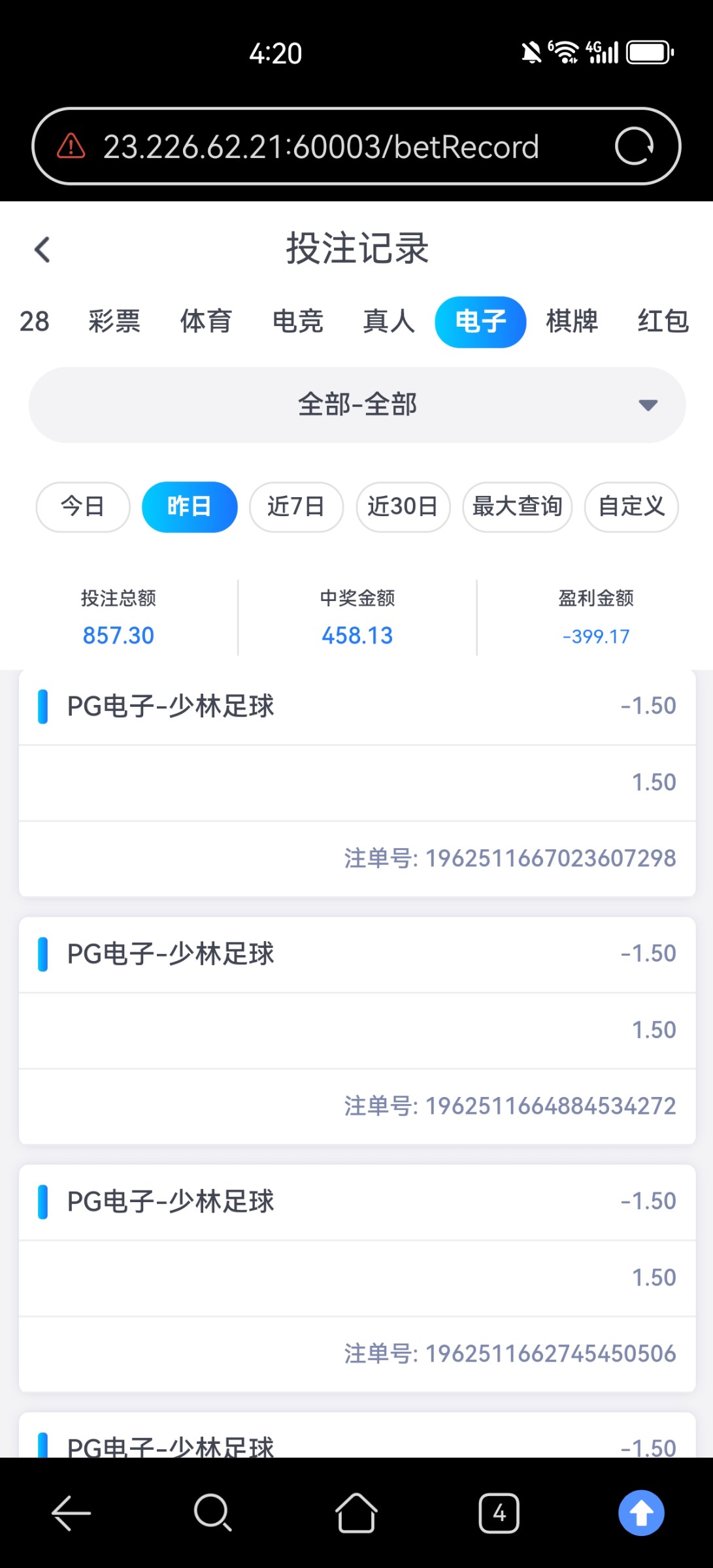The height and width of the screenshot is (1568, 713).
Task: Enable the 今日 date filter
Action: [82, 506]
